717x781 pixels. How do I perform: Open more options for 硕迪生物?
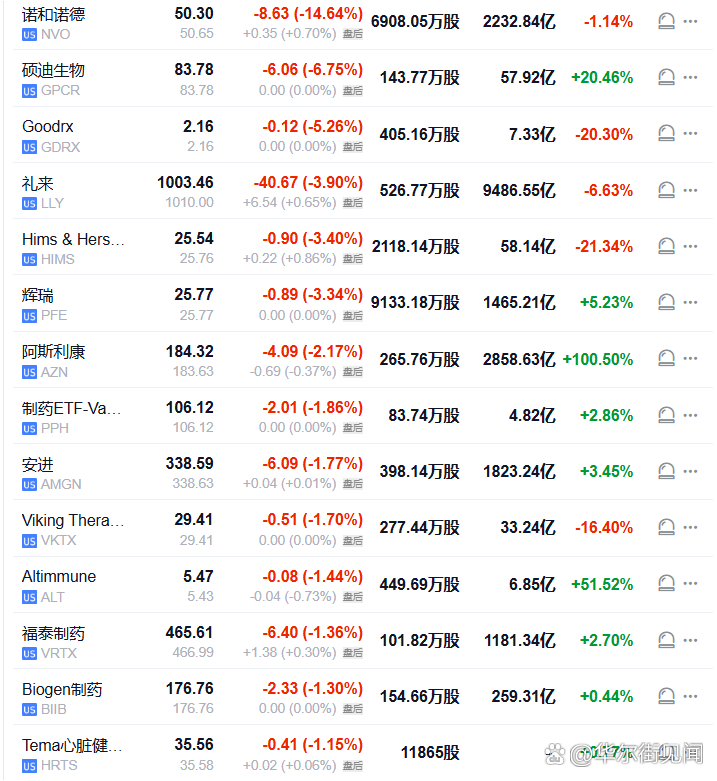[x=691, y=77]
